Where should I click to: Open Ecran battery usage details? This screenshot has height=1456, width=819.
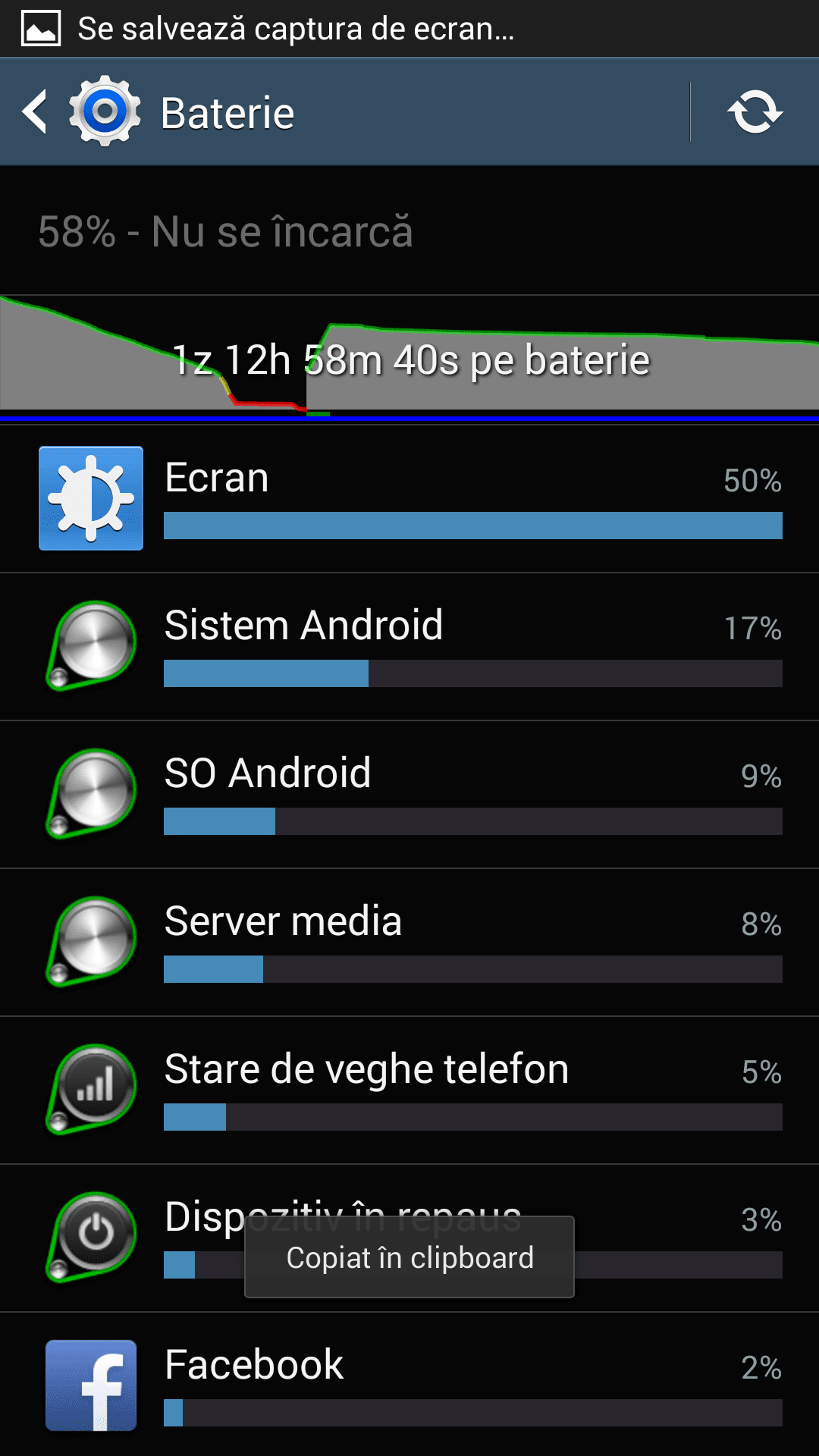(409, 499)
